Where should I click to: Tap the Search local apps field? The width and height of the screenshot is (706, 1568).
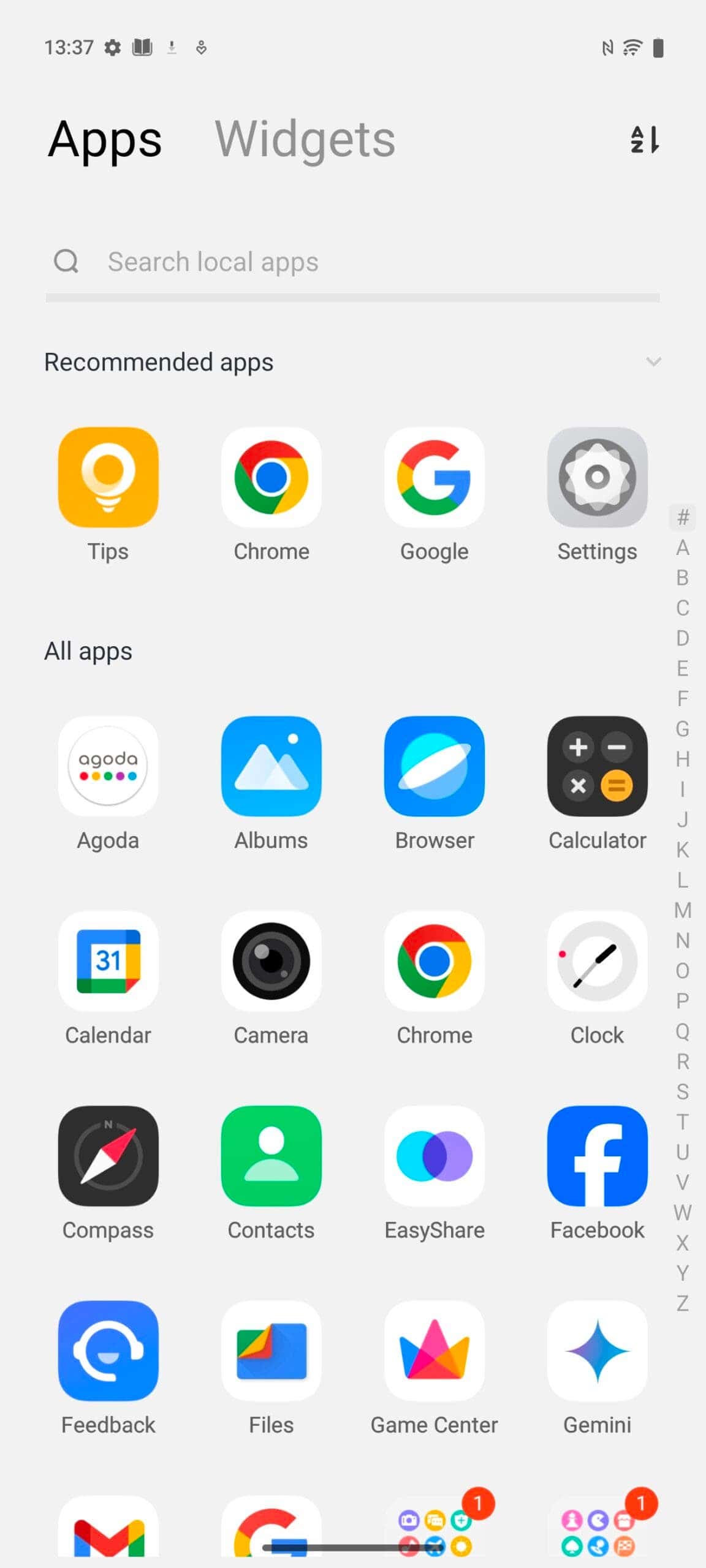click(x=352, y=262)
